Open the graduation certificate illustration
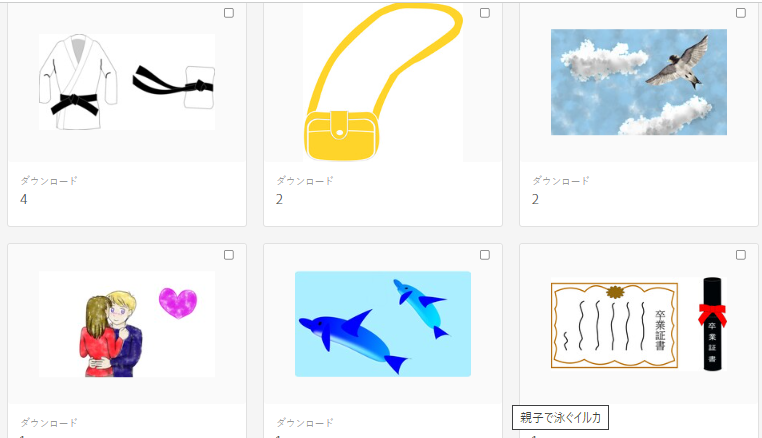 click(639, 324)
